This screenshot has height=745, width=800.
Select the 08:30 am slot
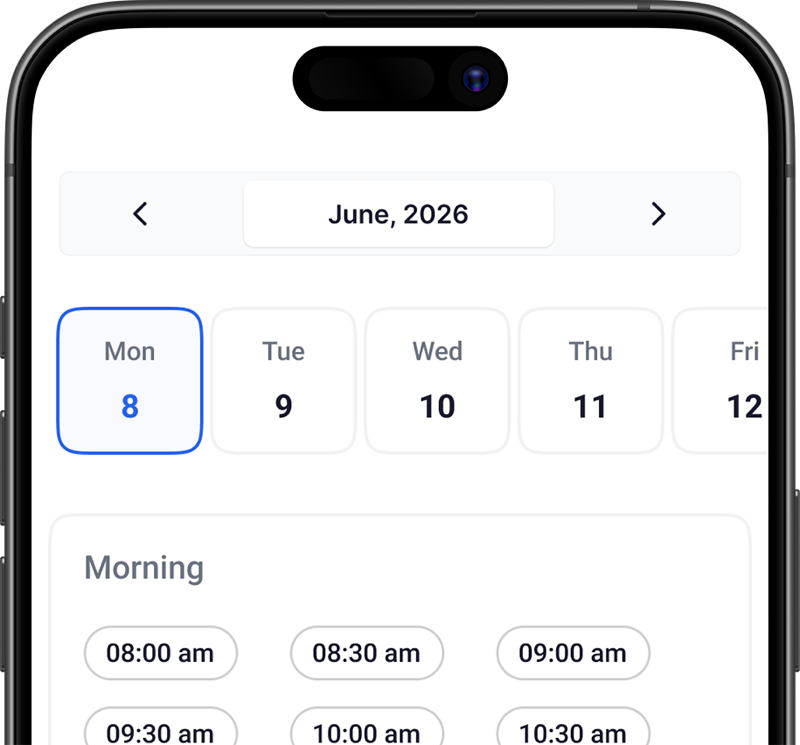click(x=367, y=653)
